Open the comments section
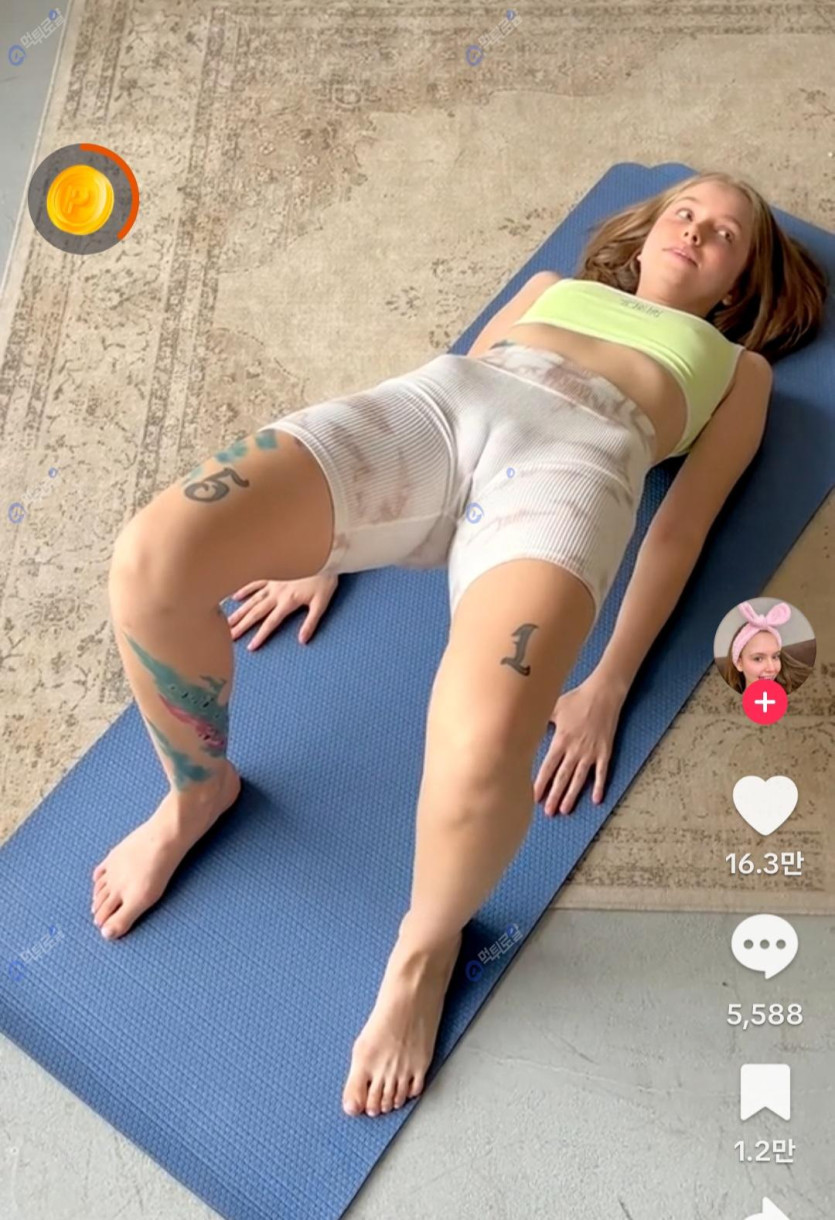Screen dimensions: 835x1220 pos(765,946)
